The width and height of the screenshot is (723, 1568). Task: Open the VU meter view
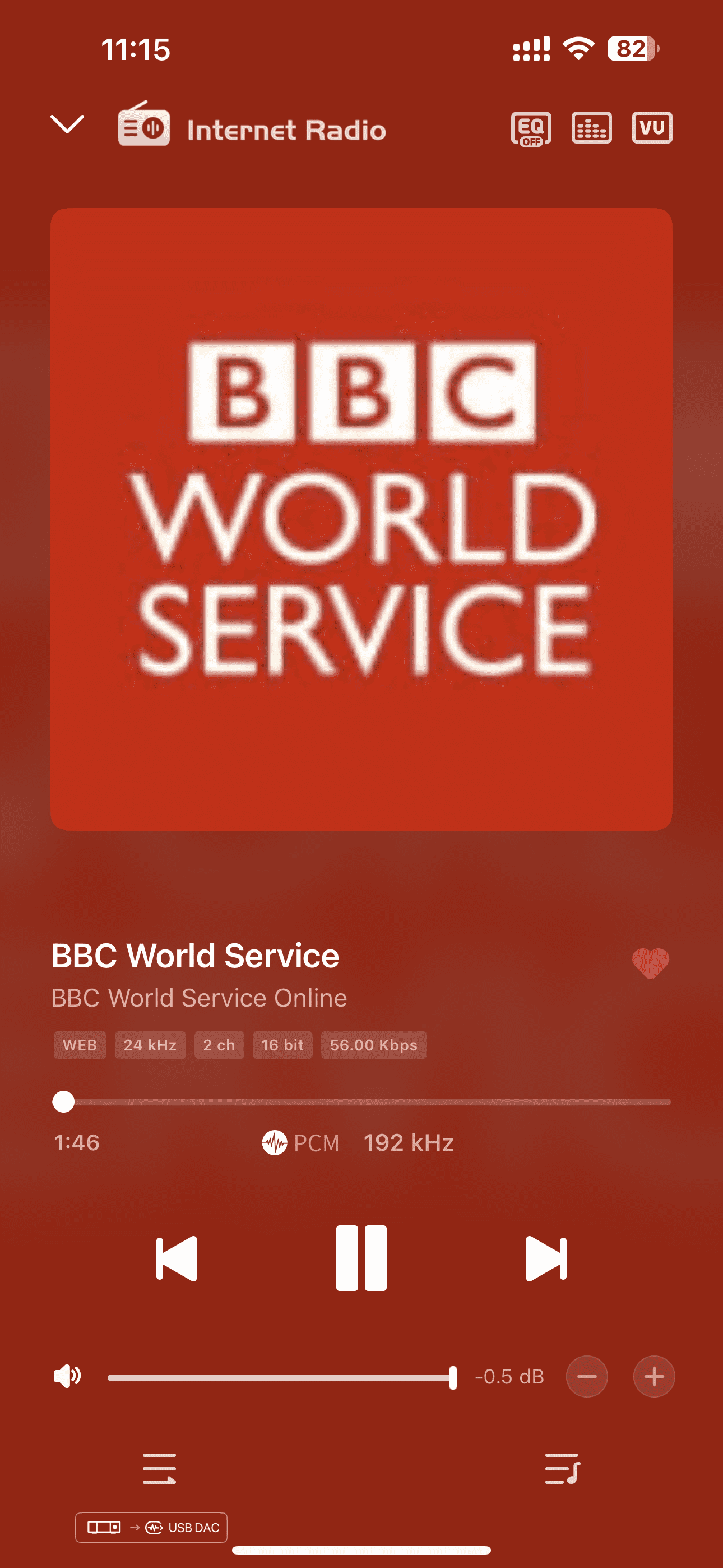[652, 128]
